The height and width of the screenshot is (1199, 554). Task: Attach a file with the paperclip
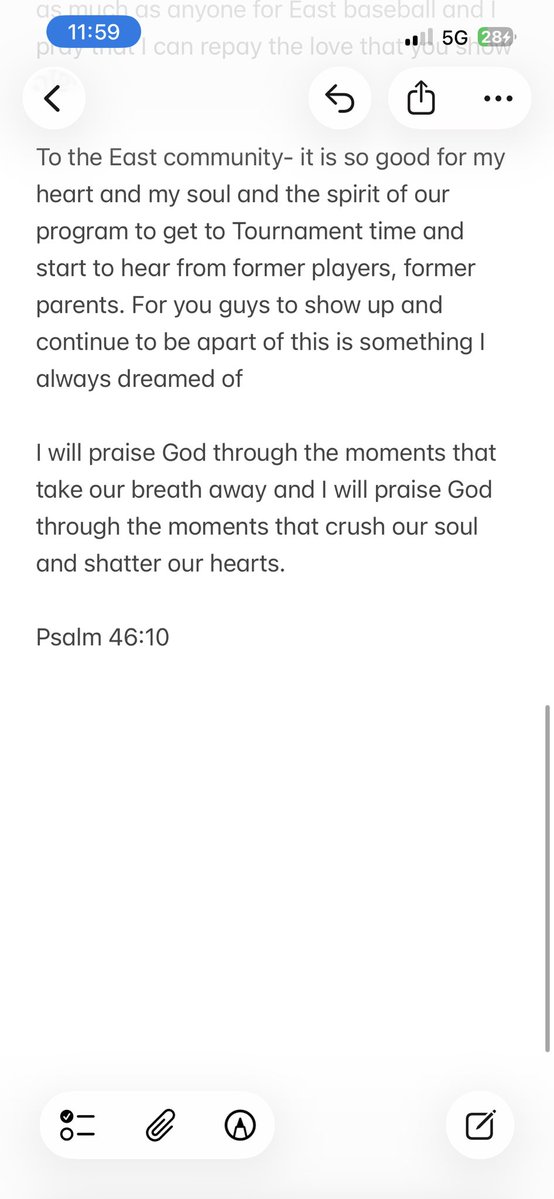[160, 1125]
